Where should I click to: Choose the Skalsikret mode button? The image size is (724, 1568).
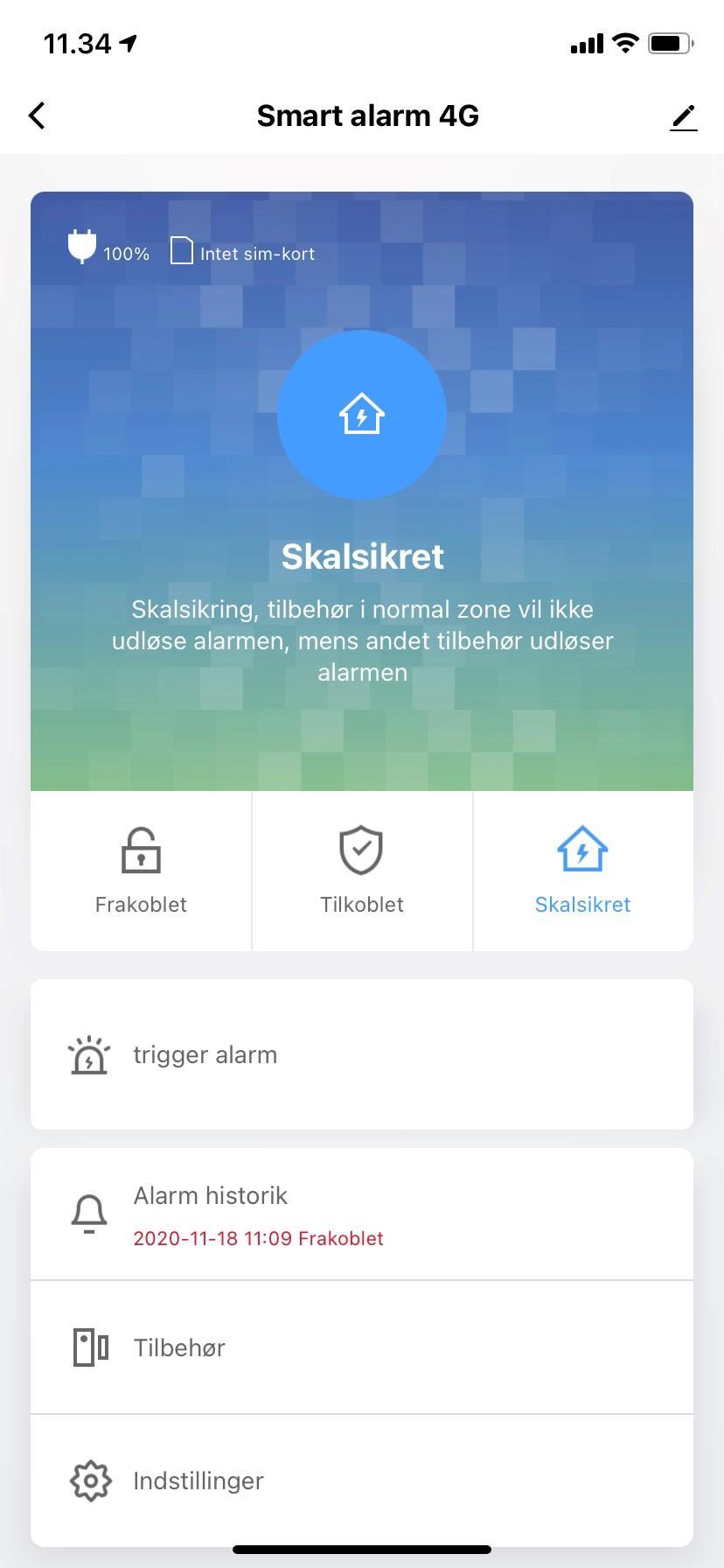coord(582,871)
